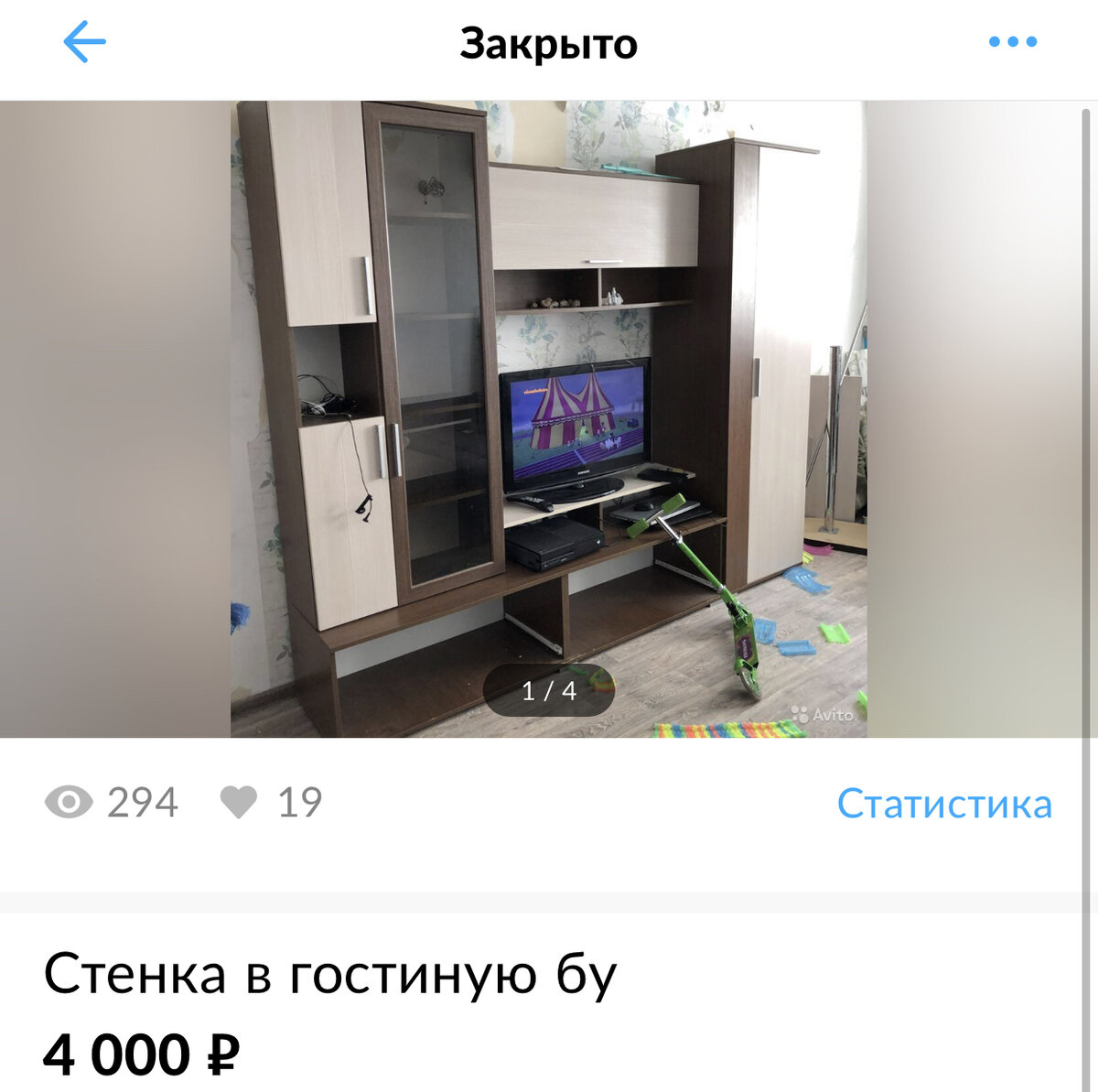
Task: Open the furniture listing photo fullscreen
Action: click(x=549, y=418)
